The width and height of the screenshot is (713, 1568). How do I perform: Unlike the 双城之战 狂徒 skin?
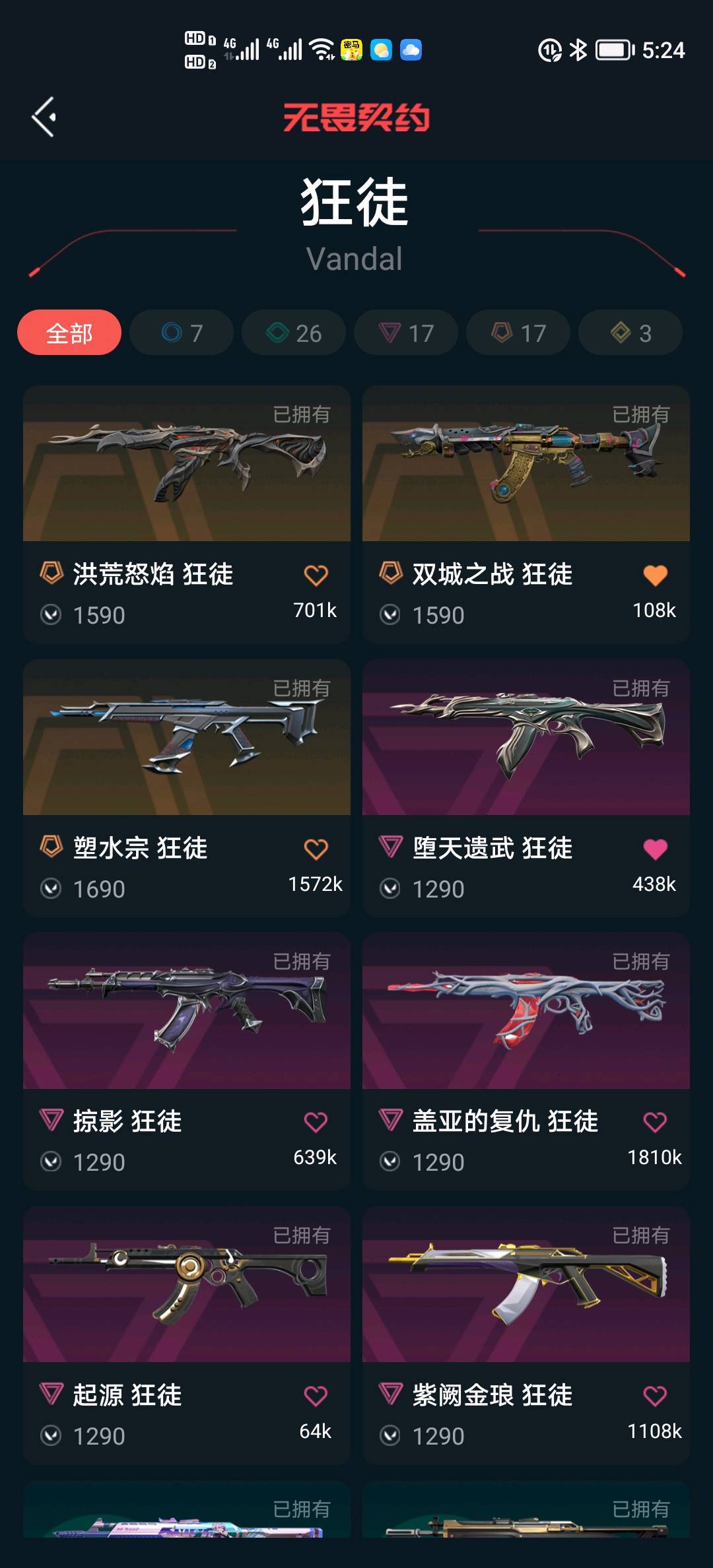[655, 575]
